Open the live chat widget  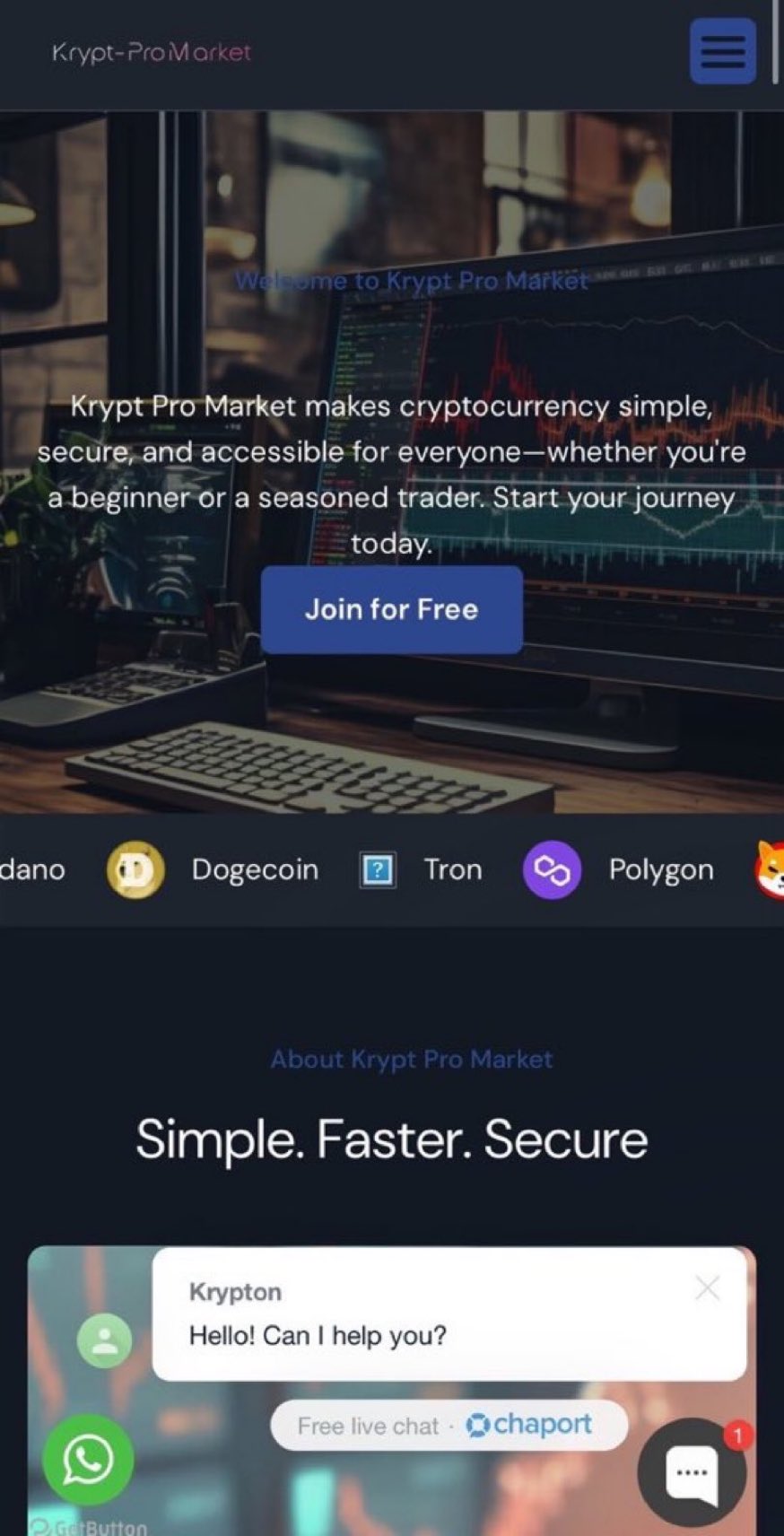click(x=692, y=1472)
